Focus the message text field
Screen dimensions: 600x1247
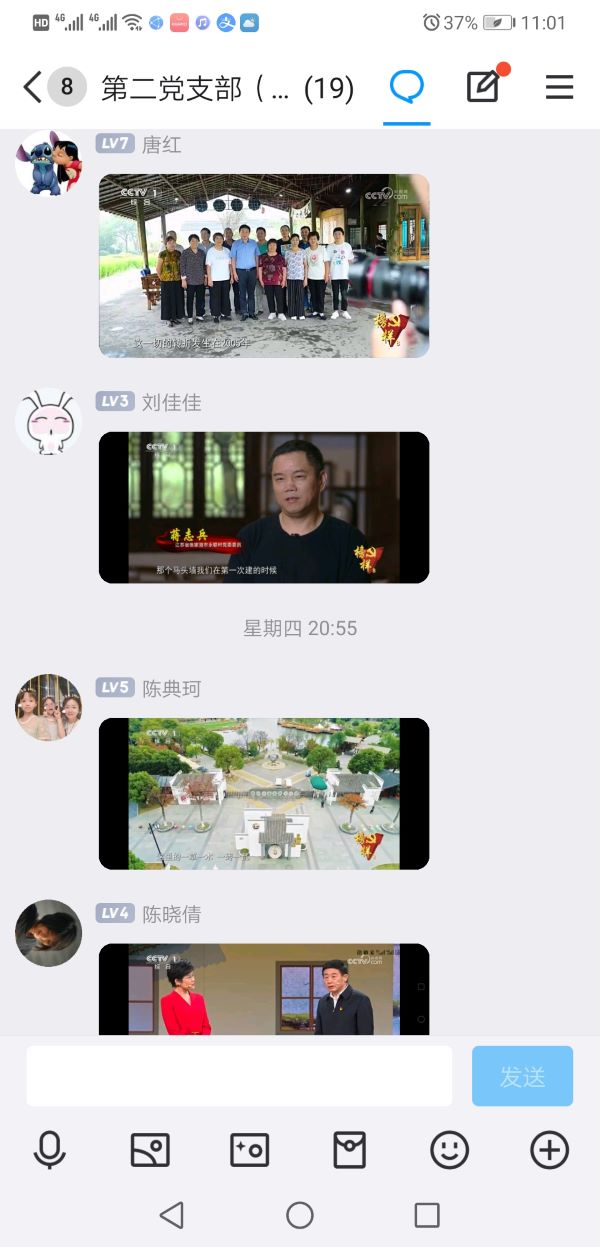239,1076
